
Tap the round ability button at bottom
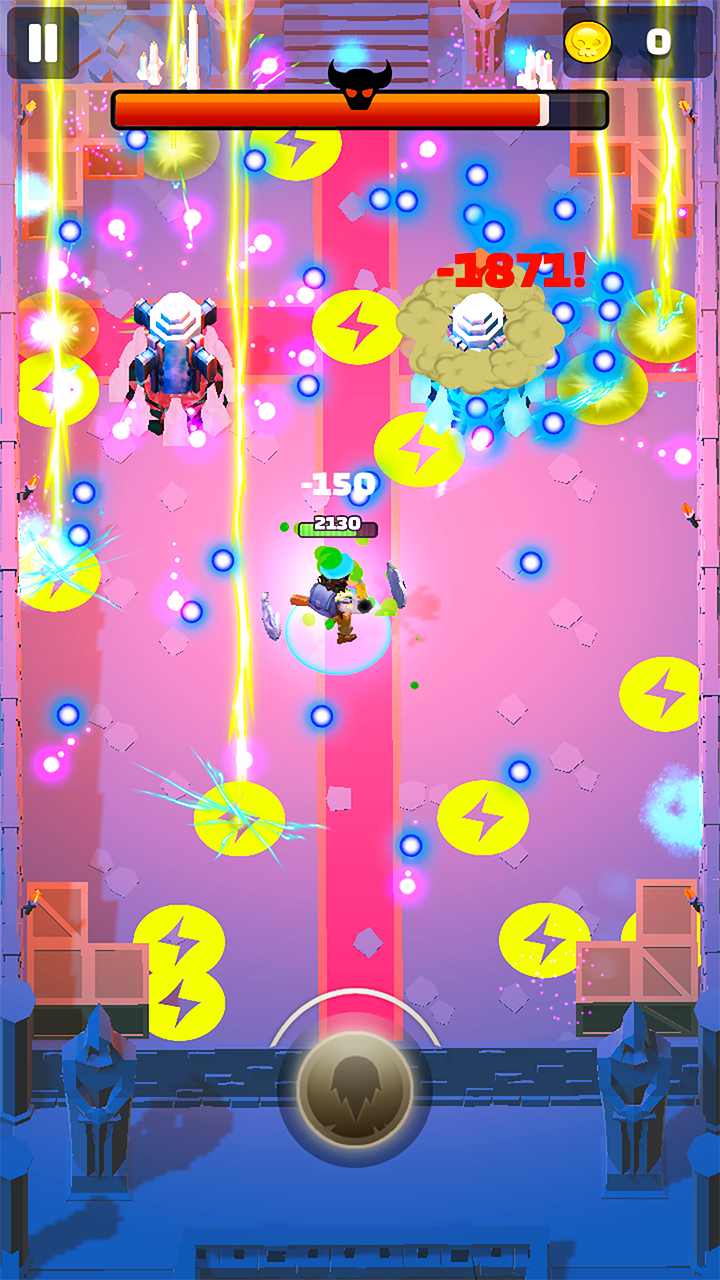(x=355, y=1088)
